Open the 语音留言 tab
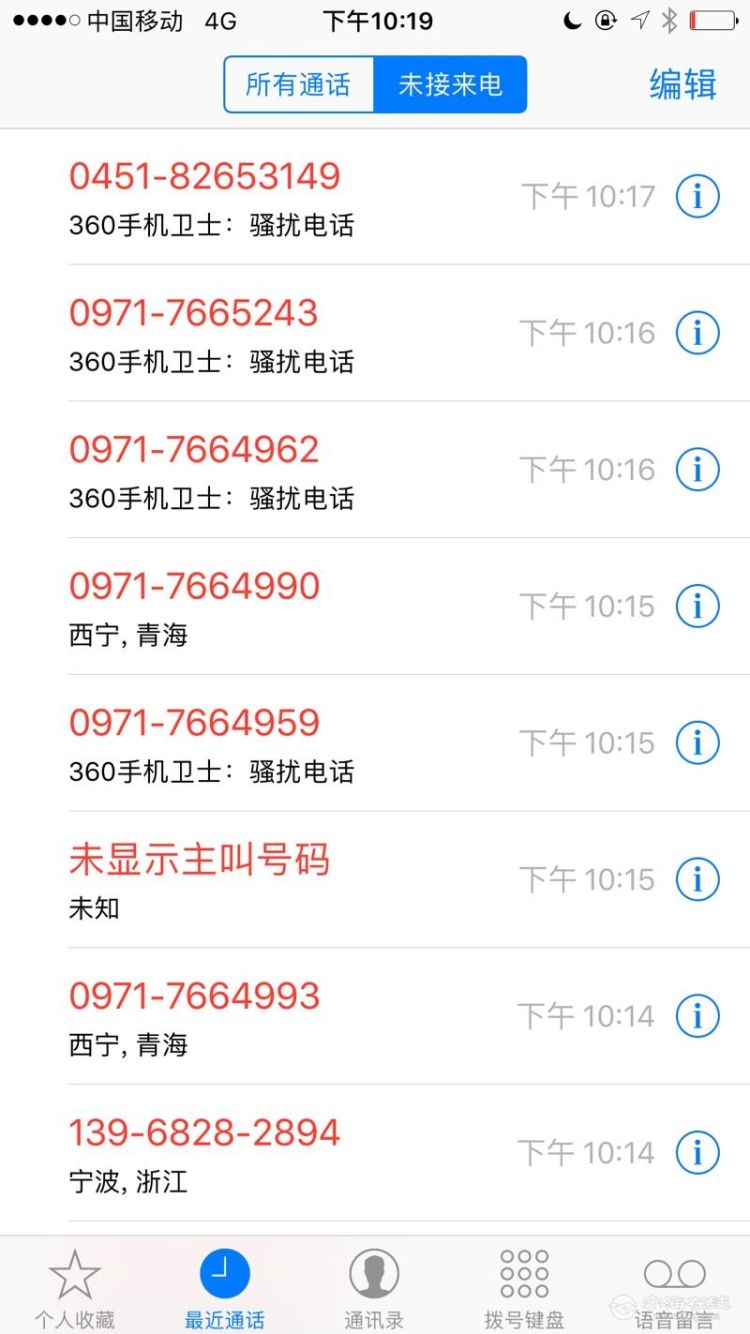The height and width of the screenshot is (1334, 750). 674,1288
